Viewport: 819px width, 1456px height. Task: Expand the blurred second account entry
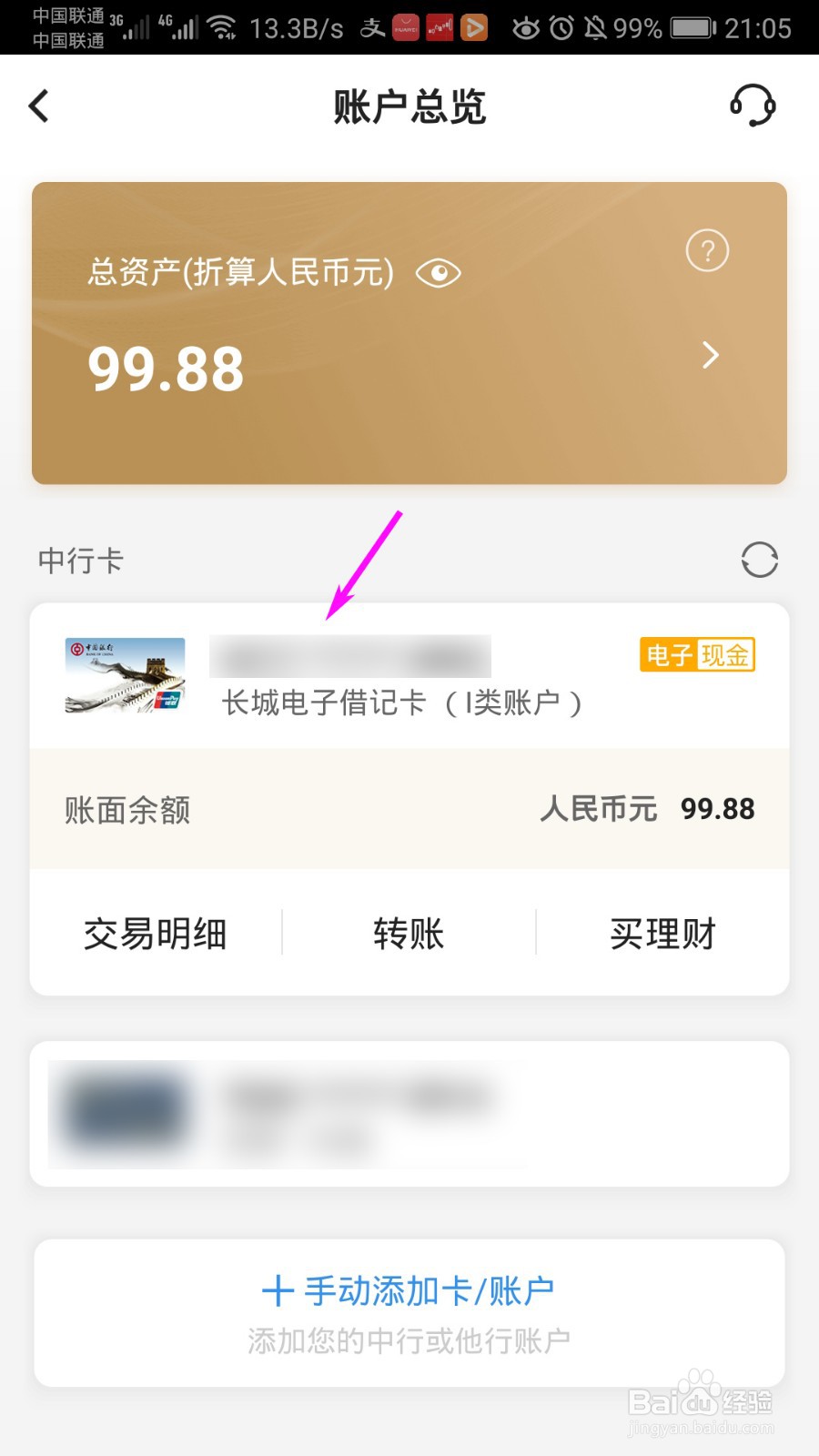(409, 1113)
